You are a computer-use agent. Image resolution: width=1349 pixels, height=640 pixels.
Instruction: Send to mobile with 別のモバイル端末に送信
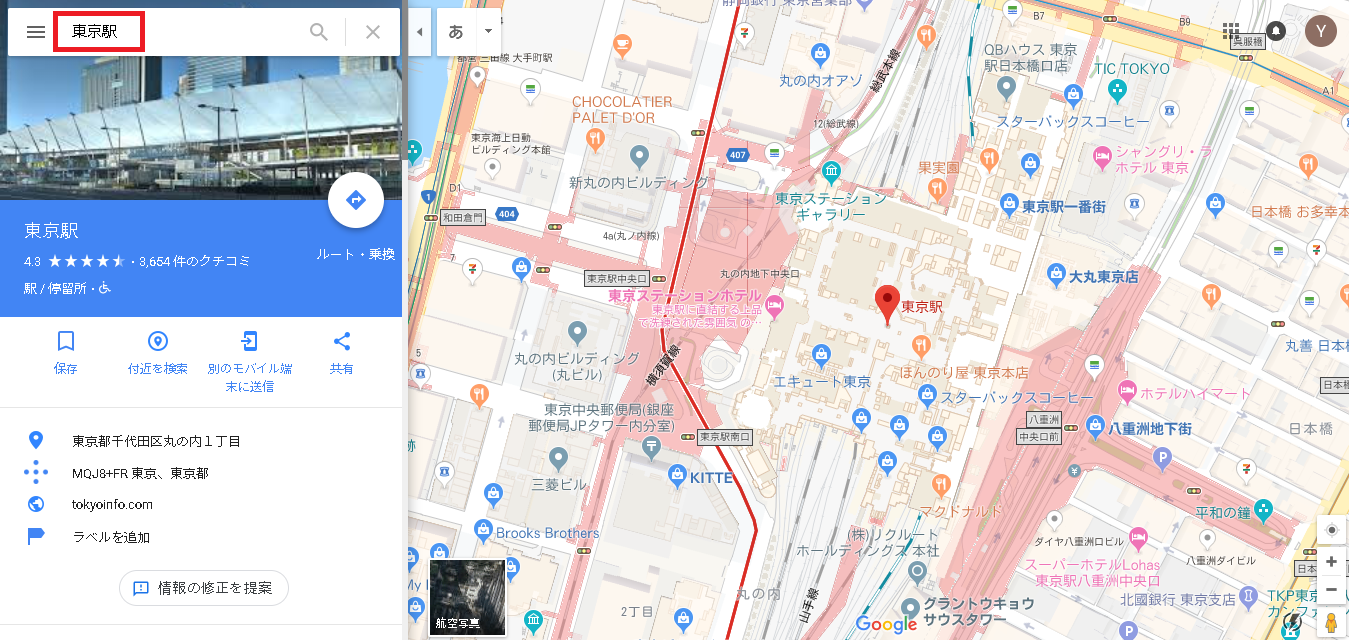tap(250, 360)
